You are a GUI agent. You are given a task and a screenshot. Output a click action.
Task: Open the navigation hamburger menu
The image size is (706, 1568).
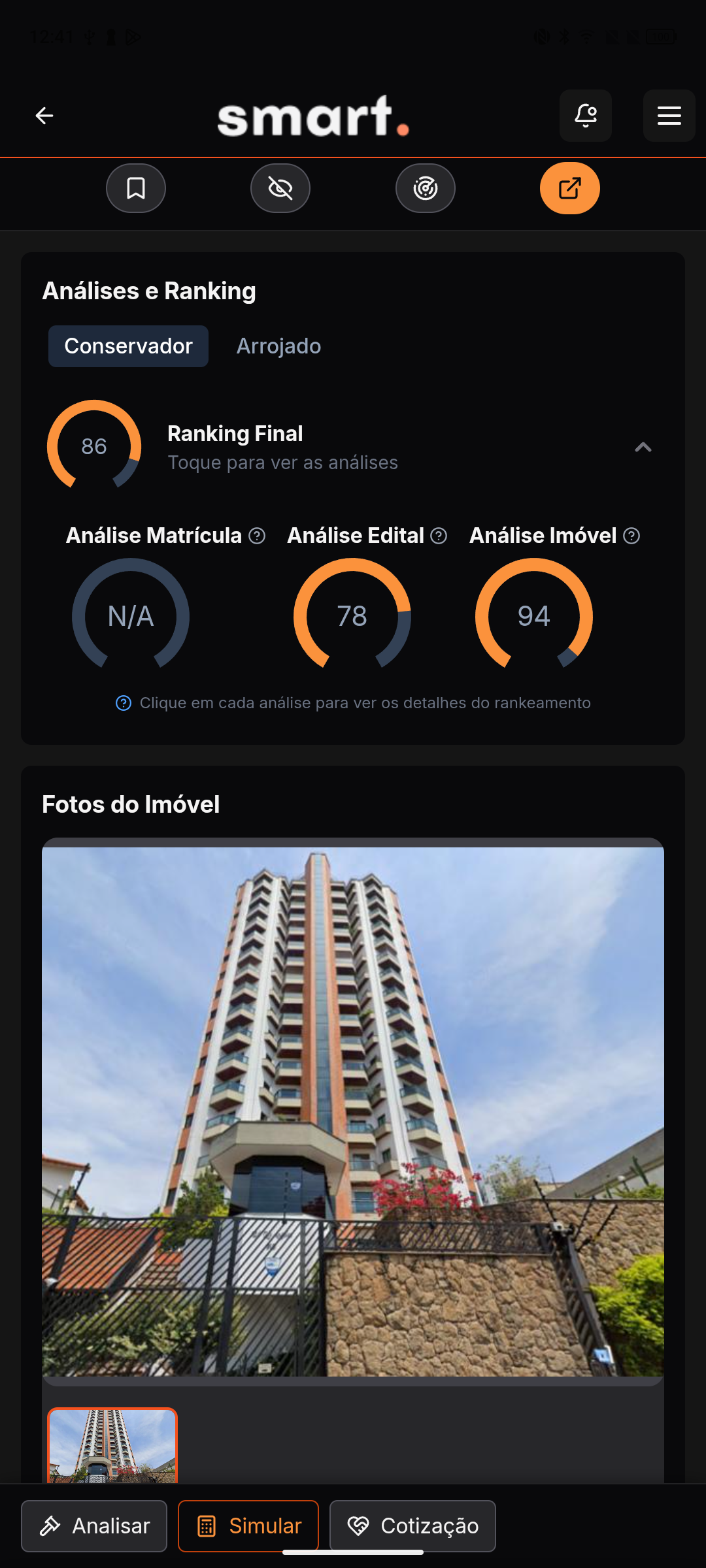(x=669, y=116)
